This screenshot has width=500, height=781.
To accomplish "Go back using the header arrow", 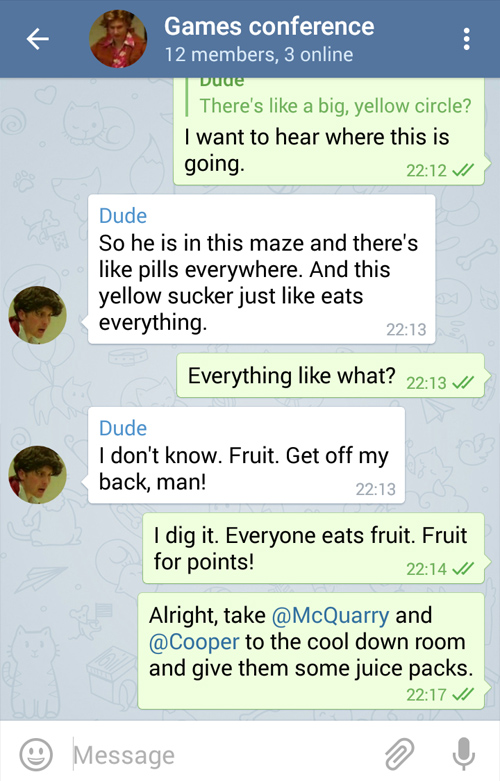I will coord(38,39).
